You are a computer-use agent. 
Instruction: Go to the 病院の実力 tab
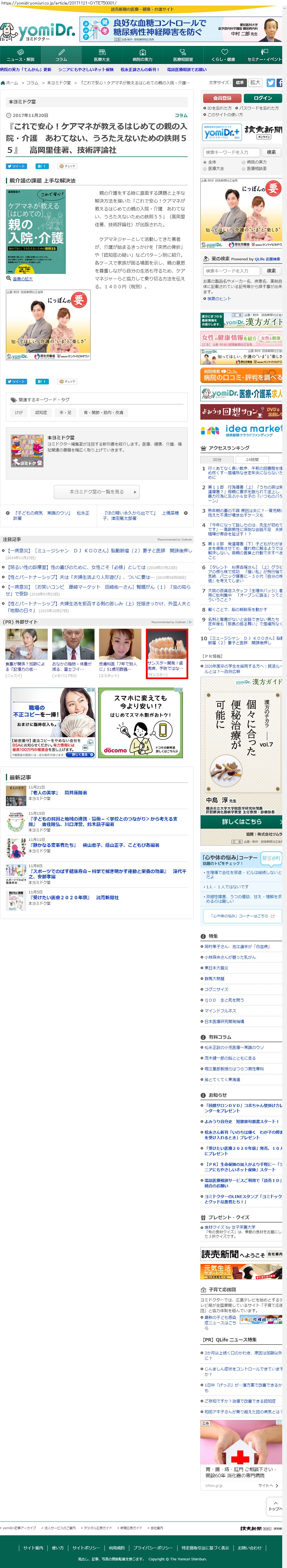click(x=142, y=55)
